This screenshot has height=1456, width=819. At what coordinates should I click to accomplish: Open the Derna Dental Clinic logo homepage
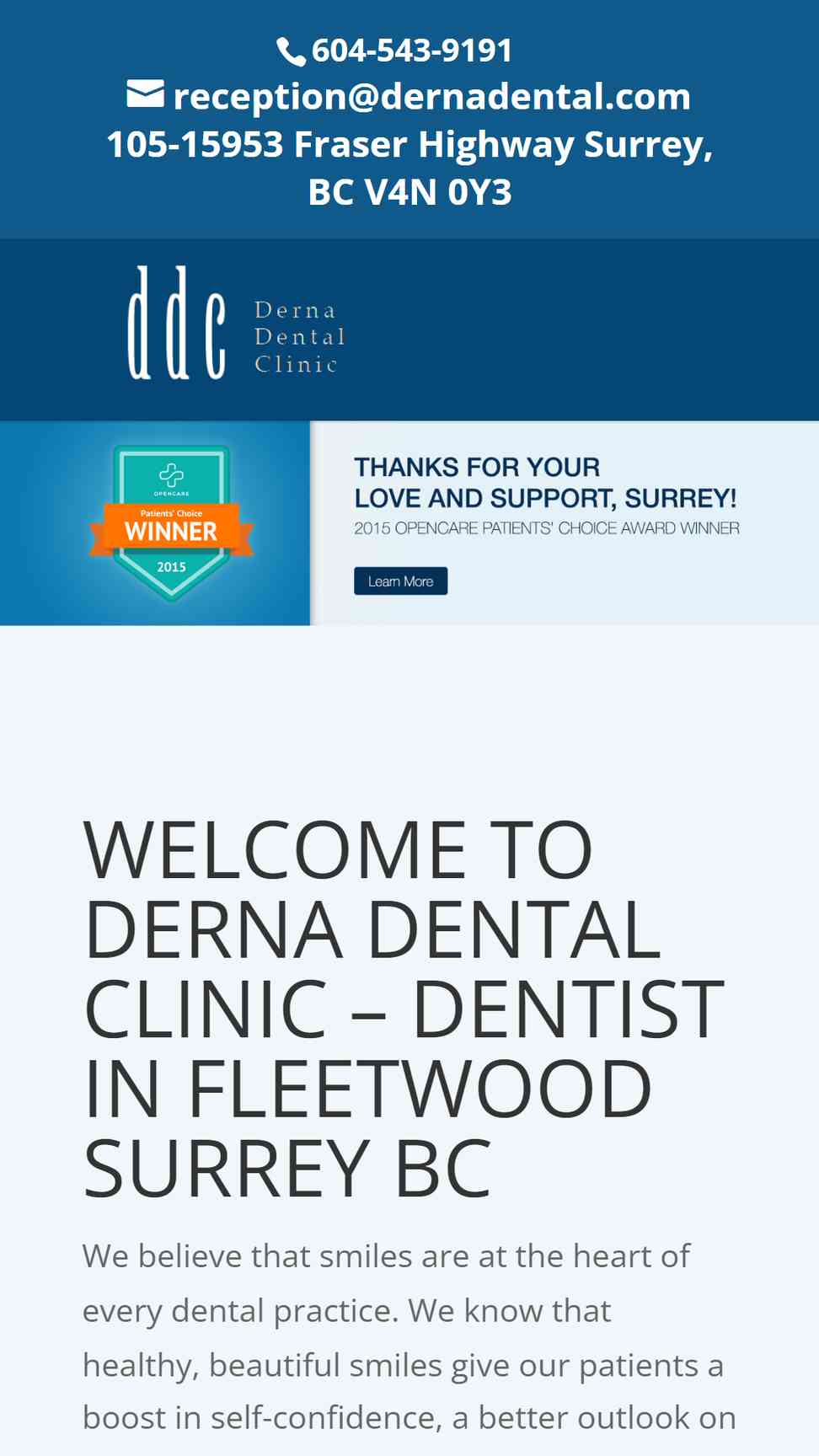[236, 324]
